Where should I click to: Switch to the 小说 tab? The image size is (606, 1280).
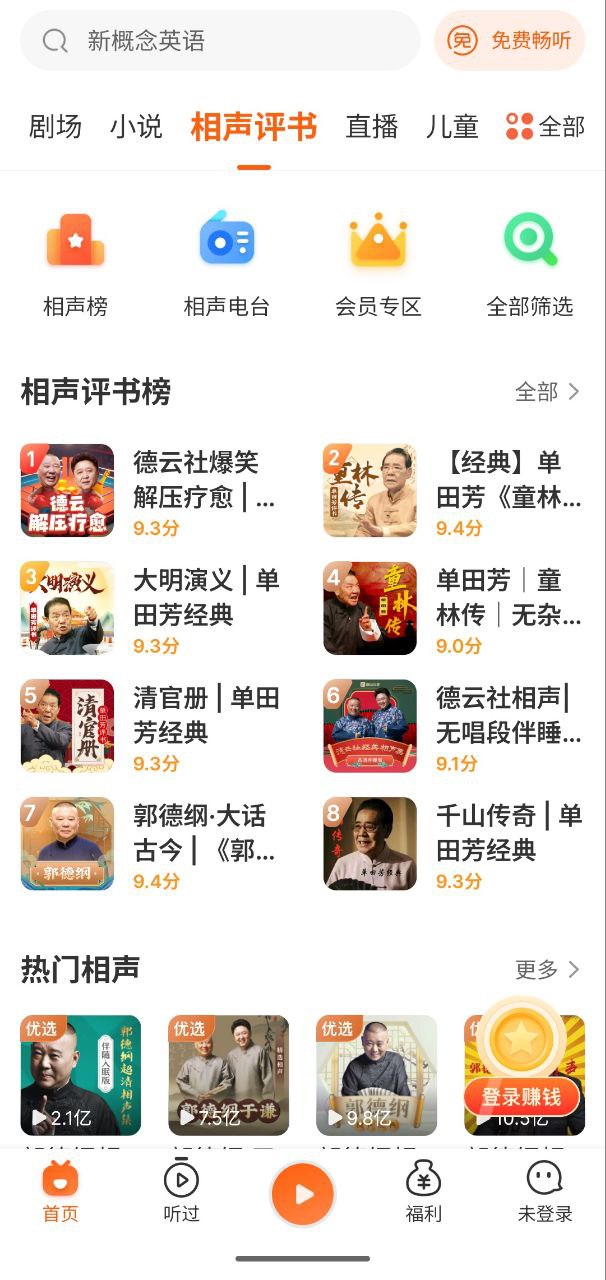(136, 127)
